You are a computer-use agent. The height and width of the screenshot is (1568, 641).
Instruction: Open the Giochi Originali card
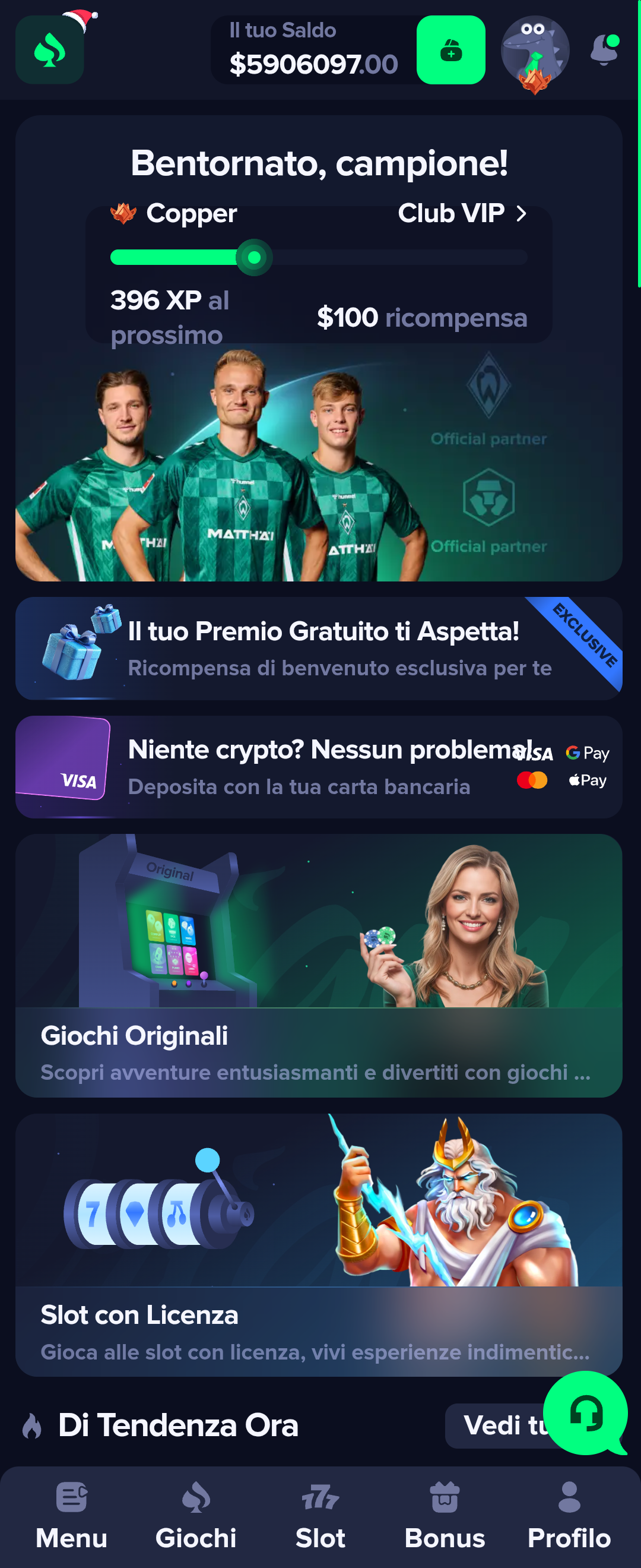(x=319, y=965)
